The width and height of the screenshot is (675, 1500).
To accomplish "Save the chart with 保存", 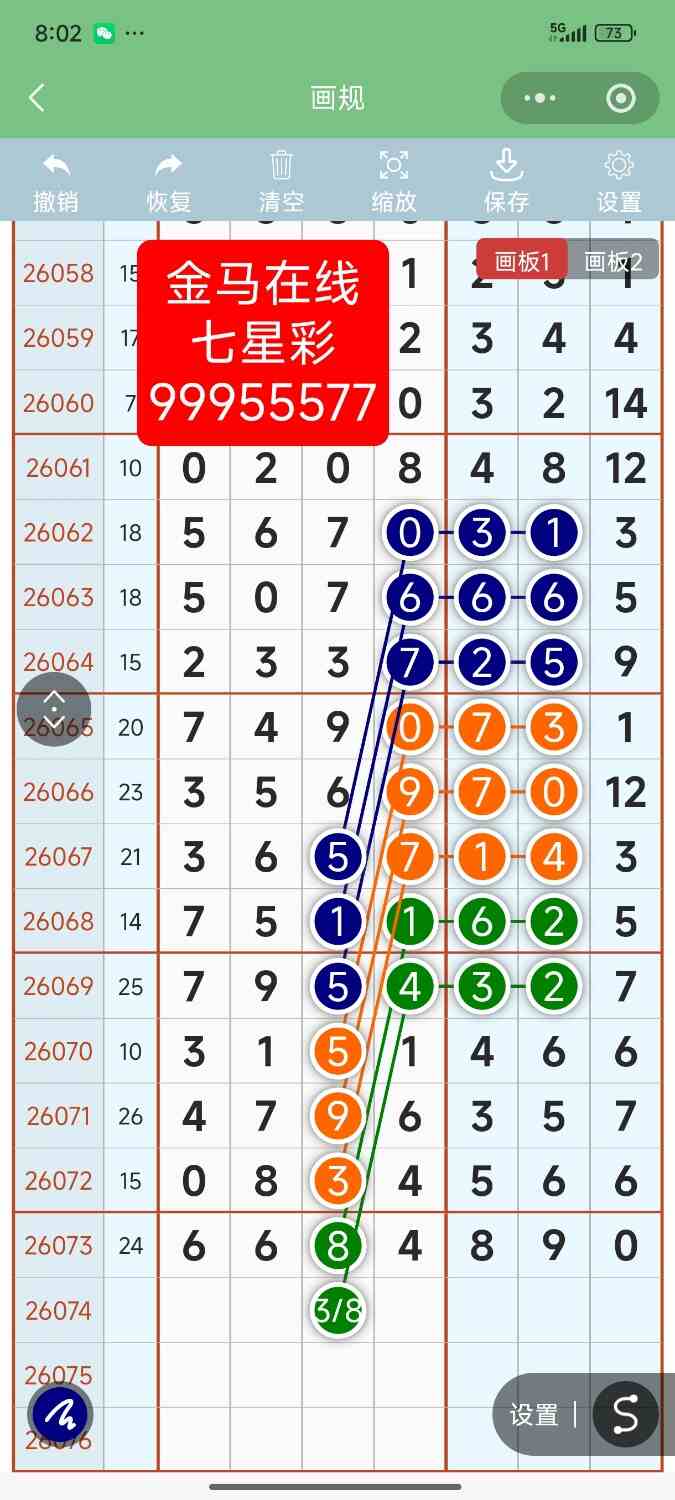I will (506, 182).
